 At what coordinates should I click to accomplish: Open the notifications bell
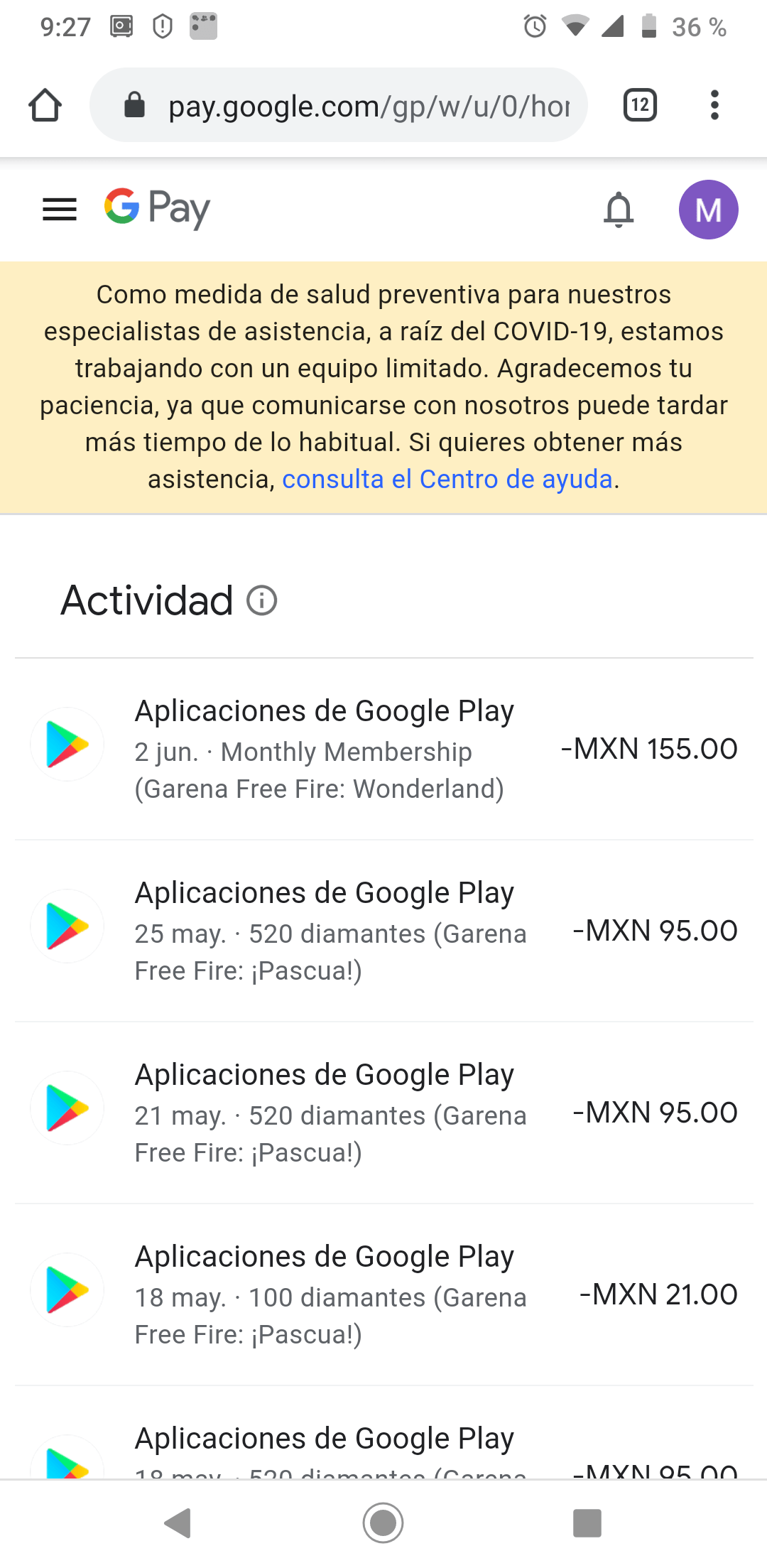tap(619, 210)
